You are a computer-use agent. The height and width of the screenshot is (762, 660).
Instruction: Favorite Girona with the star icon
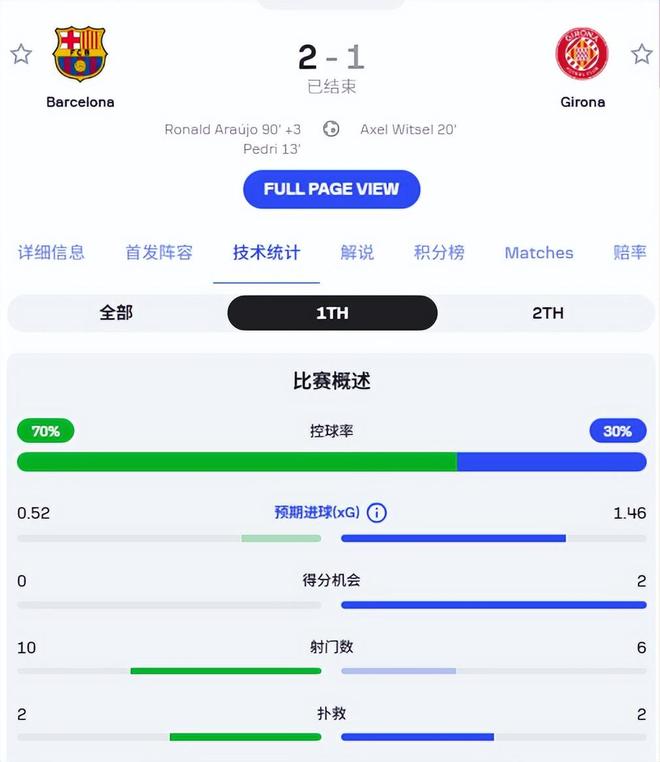[641, 54]
